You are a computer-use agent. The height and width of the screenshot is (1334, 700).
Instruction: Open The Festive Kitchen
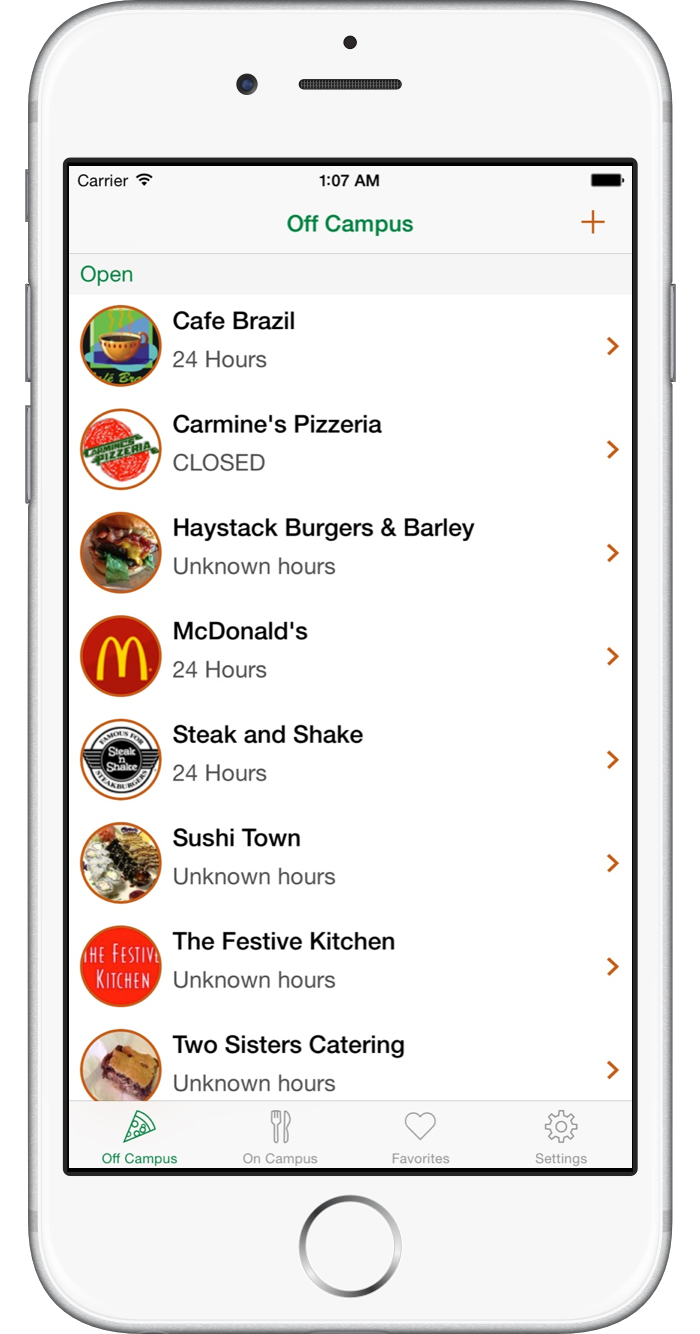[349, 966]
